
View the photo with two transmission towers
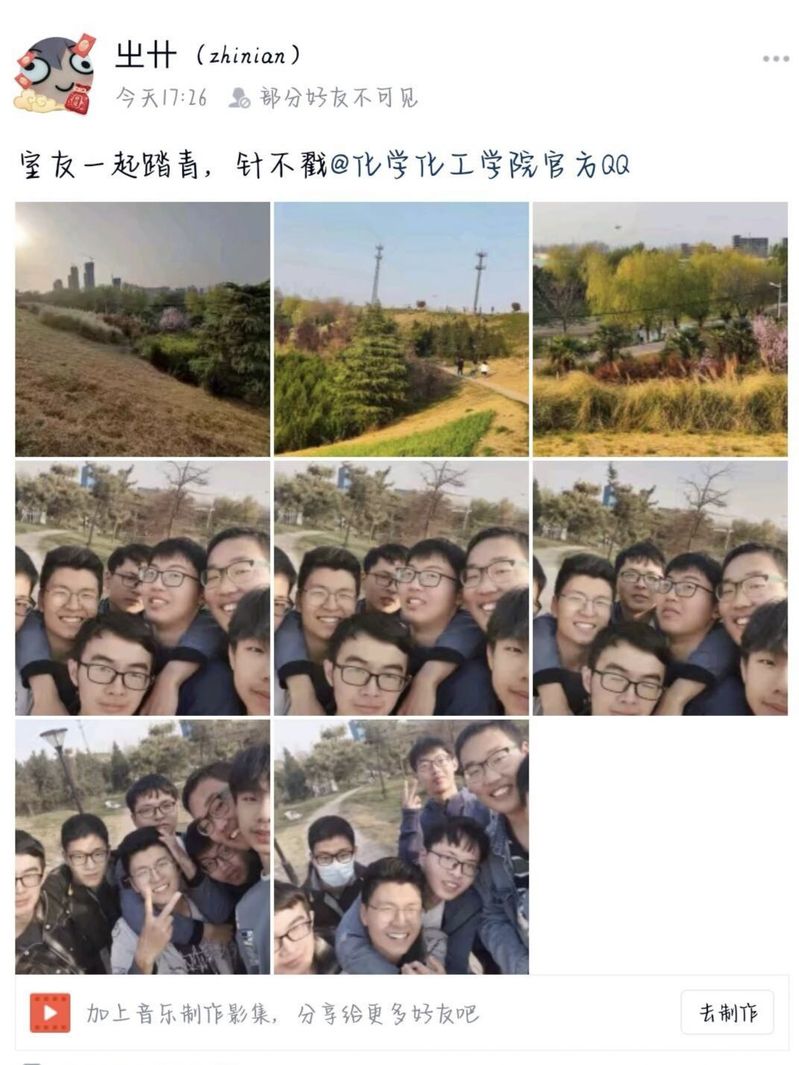(x=401, y=329)
